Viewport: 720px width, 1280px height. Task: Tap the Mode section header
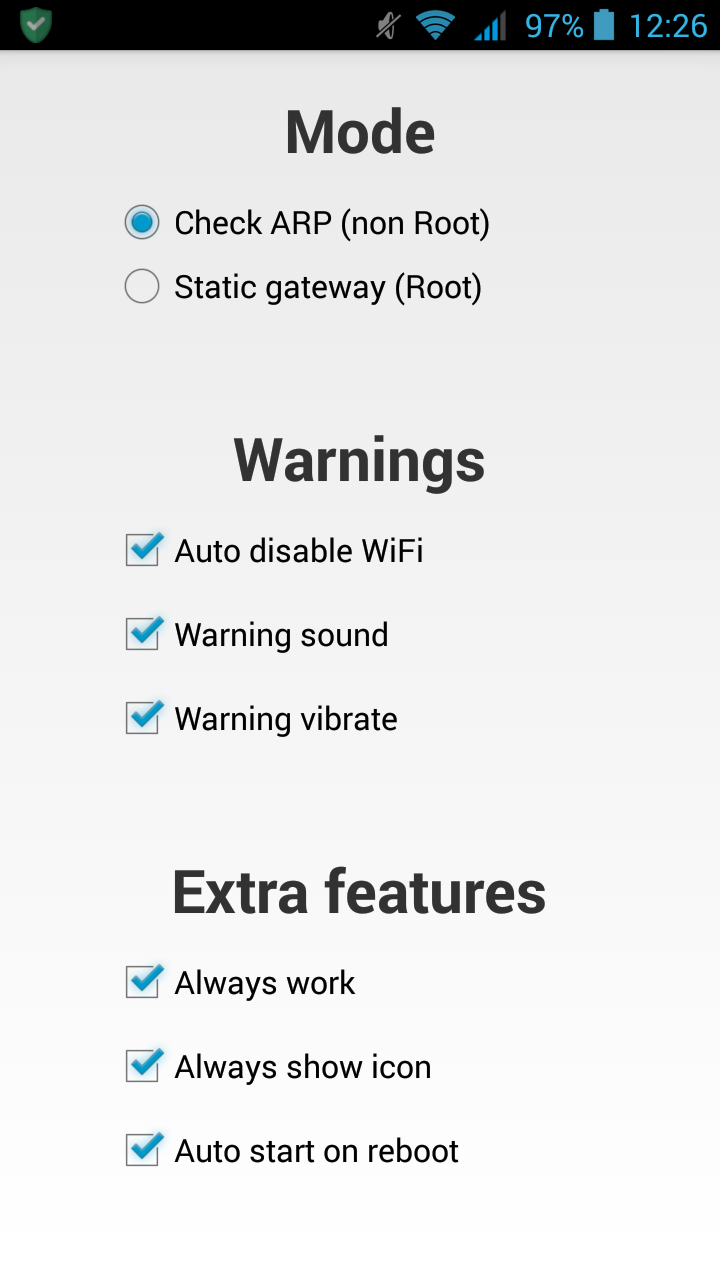click(360, 130)
